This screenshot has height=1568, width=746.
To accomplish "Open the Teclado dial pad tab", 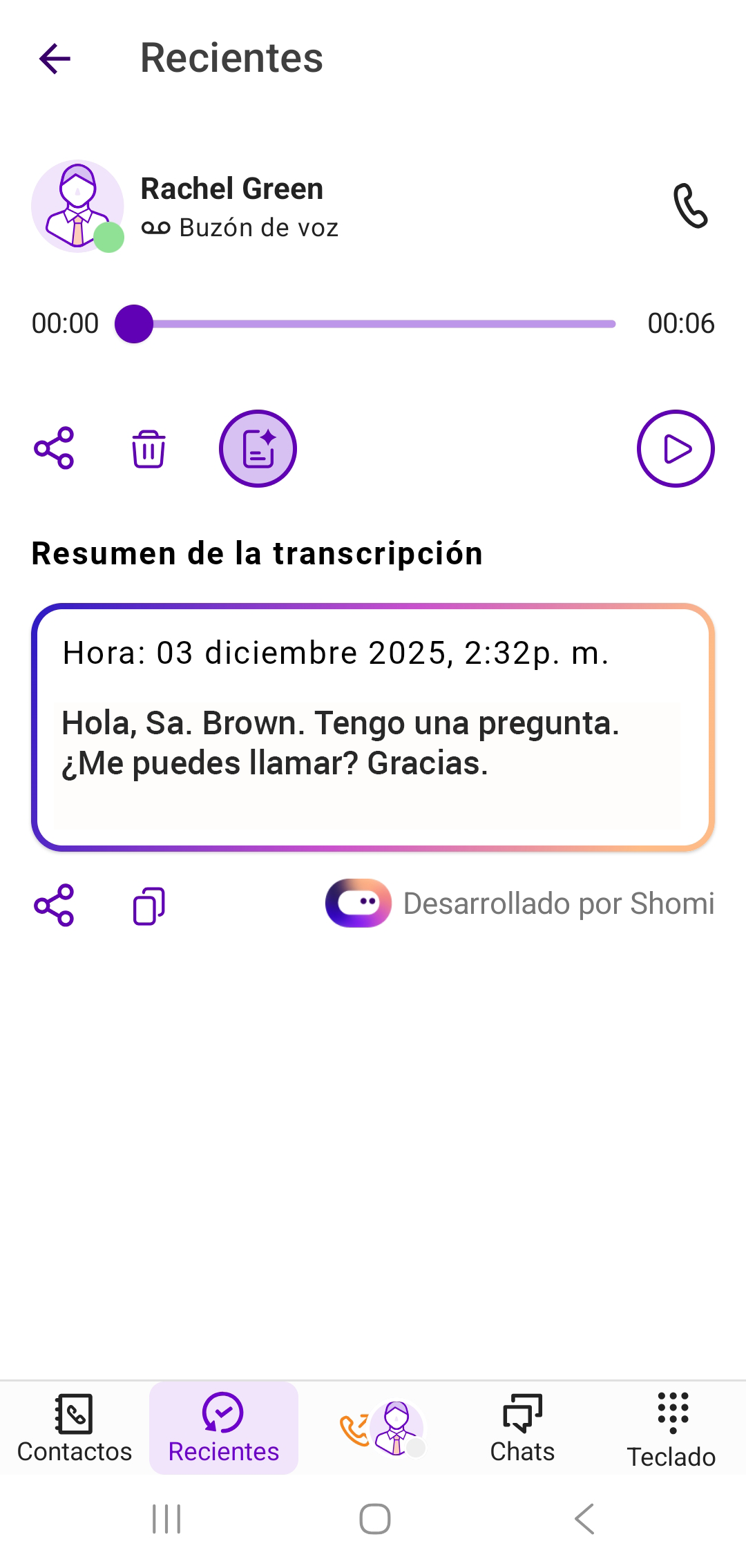I will coord(671,1428).
